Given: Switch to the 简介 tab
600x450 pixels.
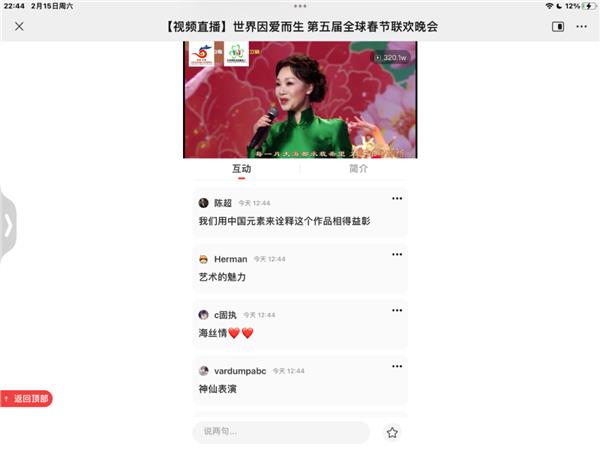Looking at the screenshot, I should click(x=358, y=169).
